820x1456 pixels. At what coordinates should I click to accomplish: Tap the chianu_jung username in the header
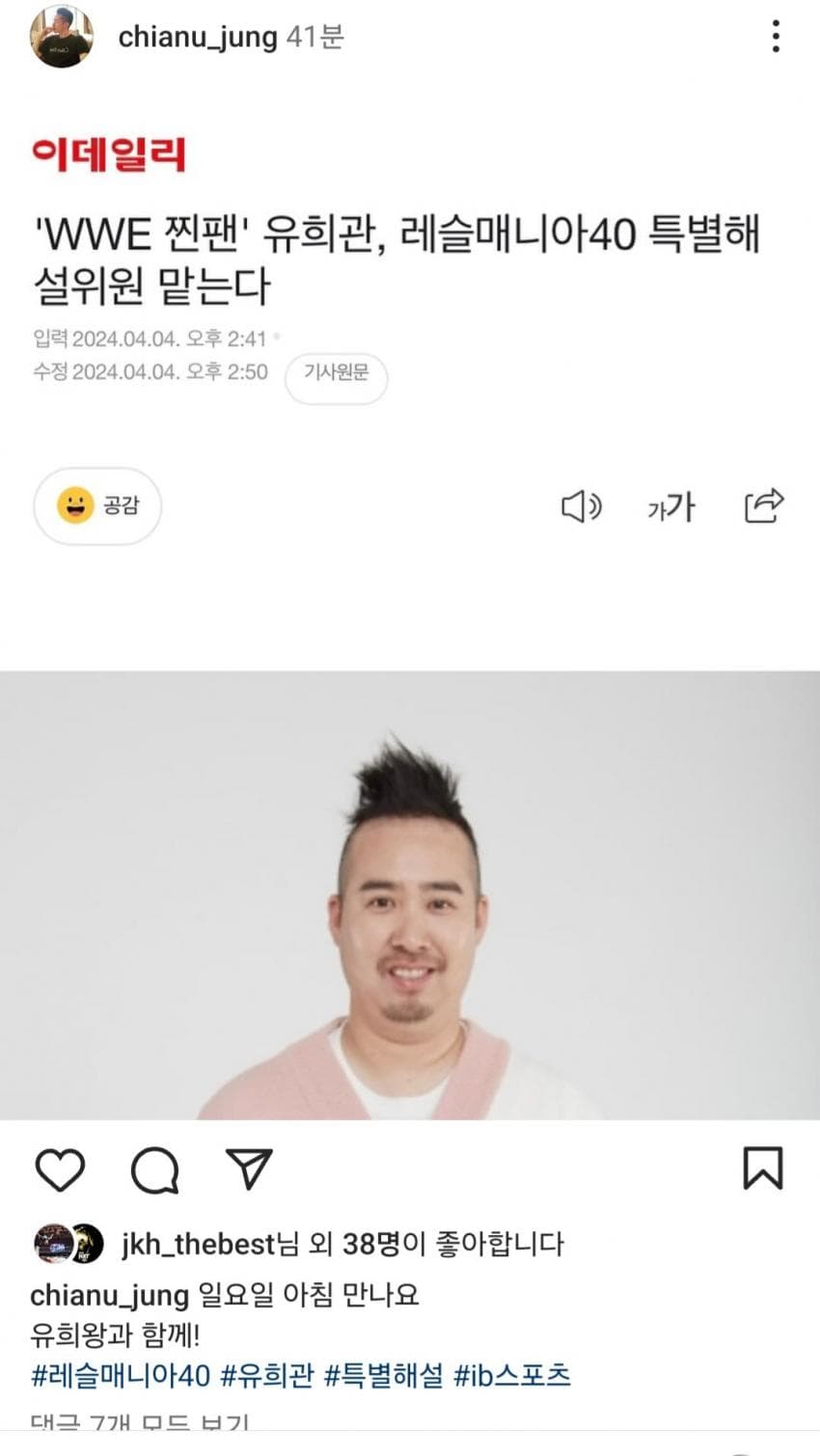click(198, 38)
